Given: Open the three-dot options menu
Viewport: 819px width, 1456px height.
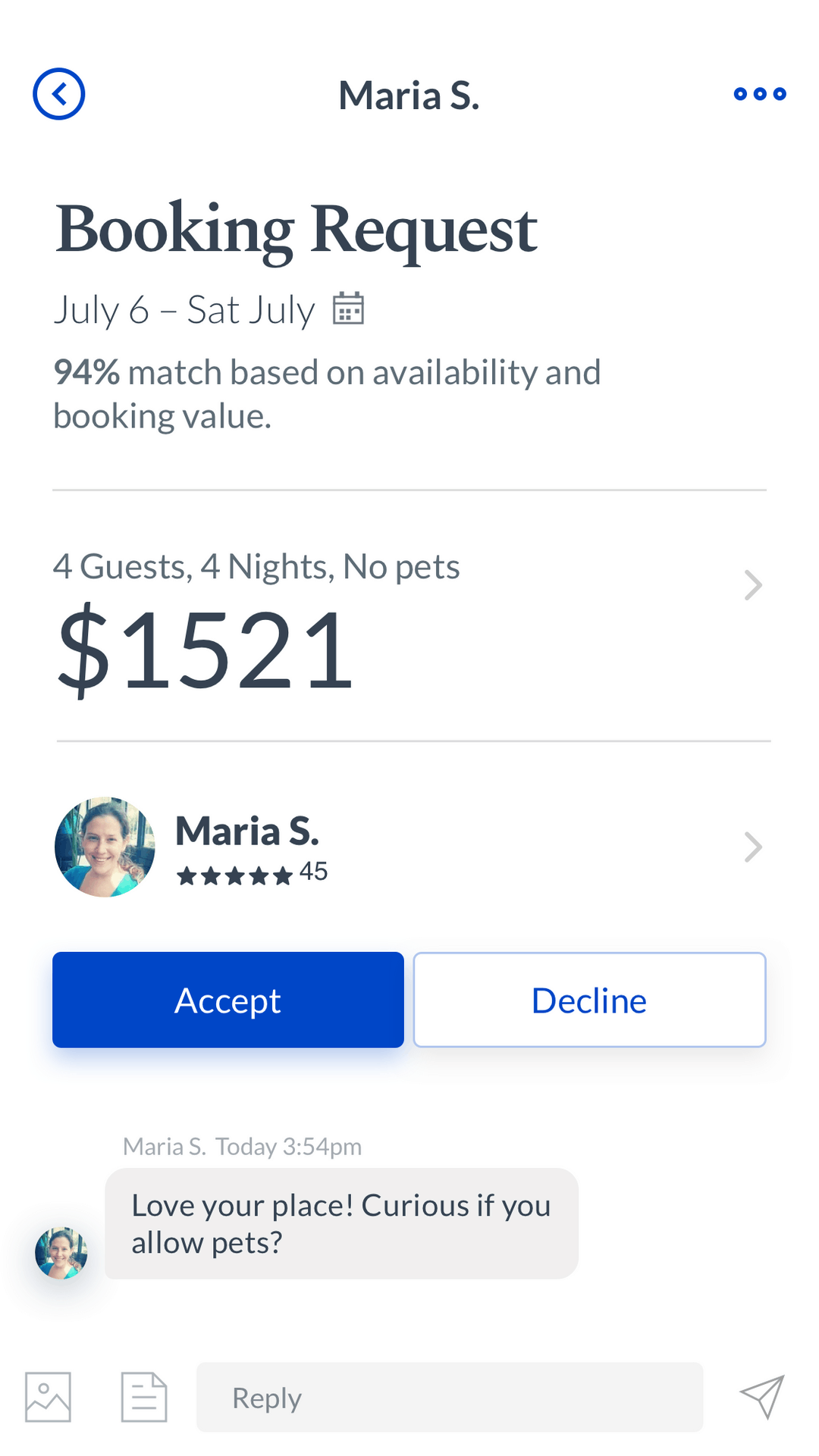Looking at the screenshot, I should (759, 94).
